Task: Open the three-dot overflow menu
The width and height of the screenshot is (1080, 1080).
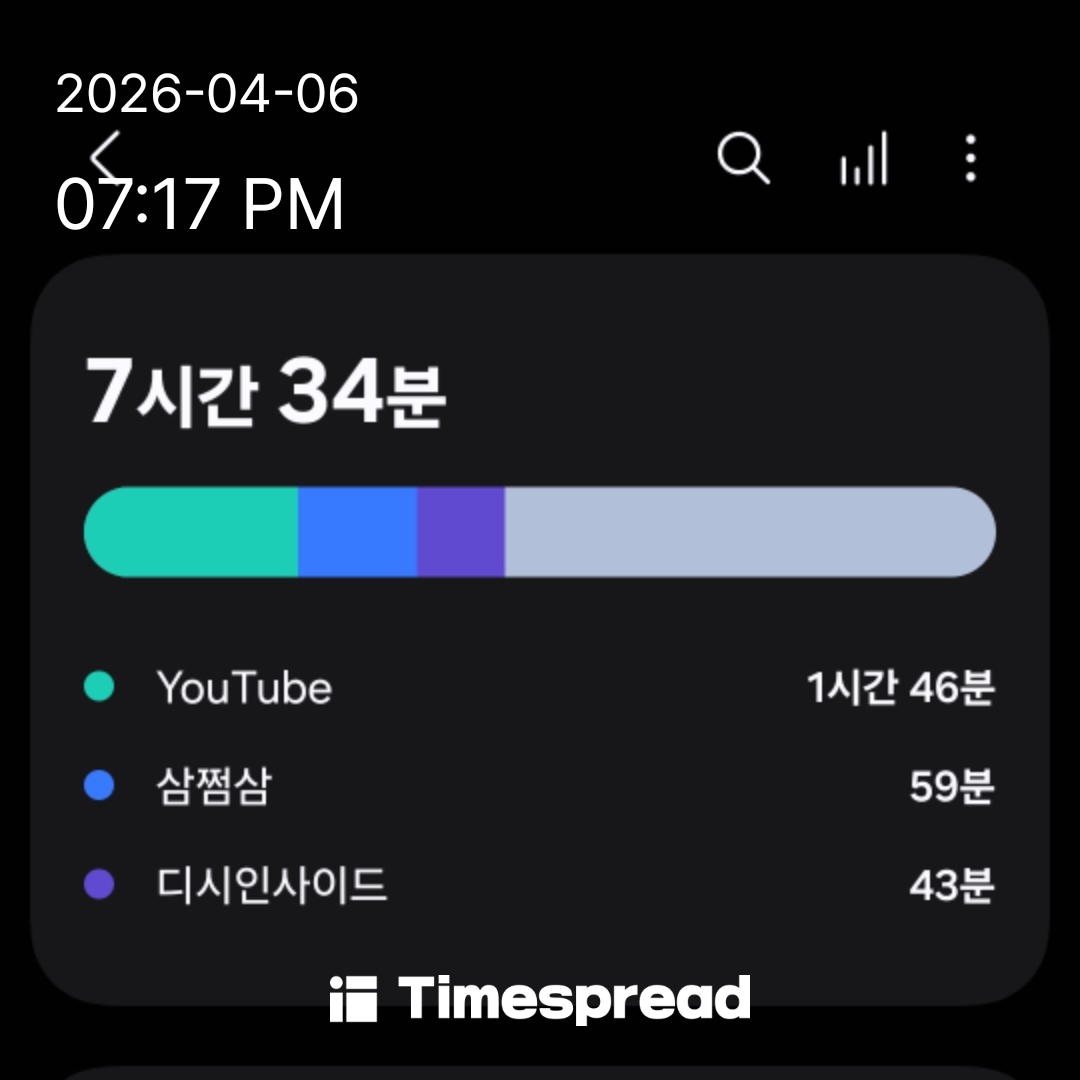Action: pos(970,159)
